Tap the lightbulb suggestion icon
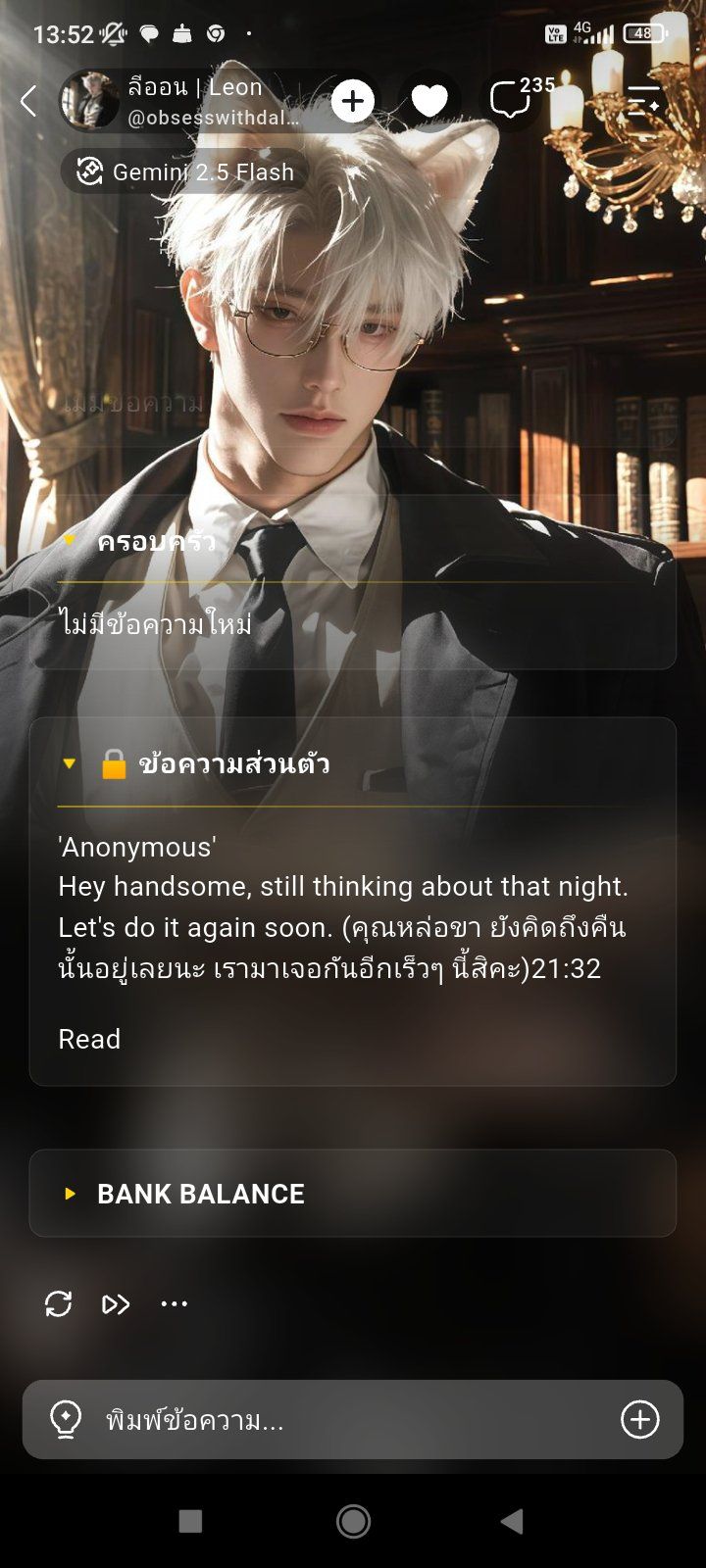Screen dimensions: 706x1568 [66, 1419]
